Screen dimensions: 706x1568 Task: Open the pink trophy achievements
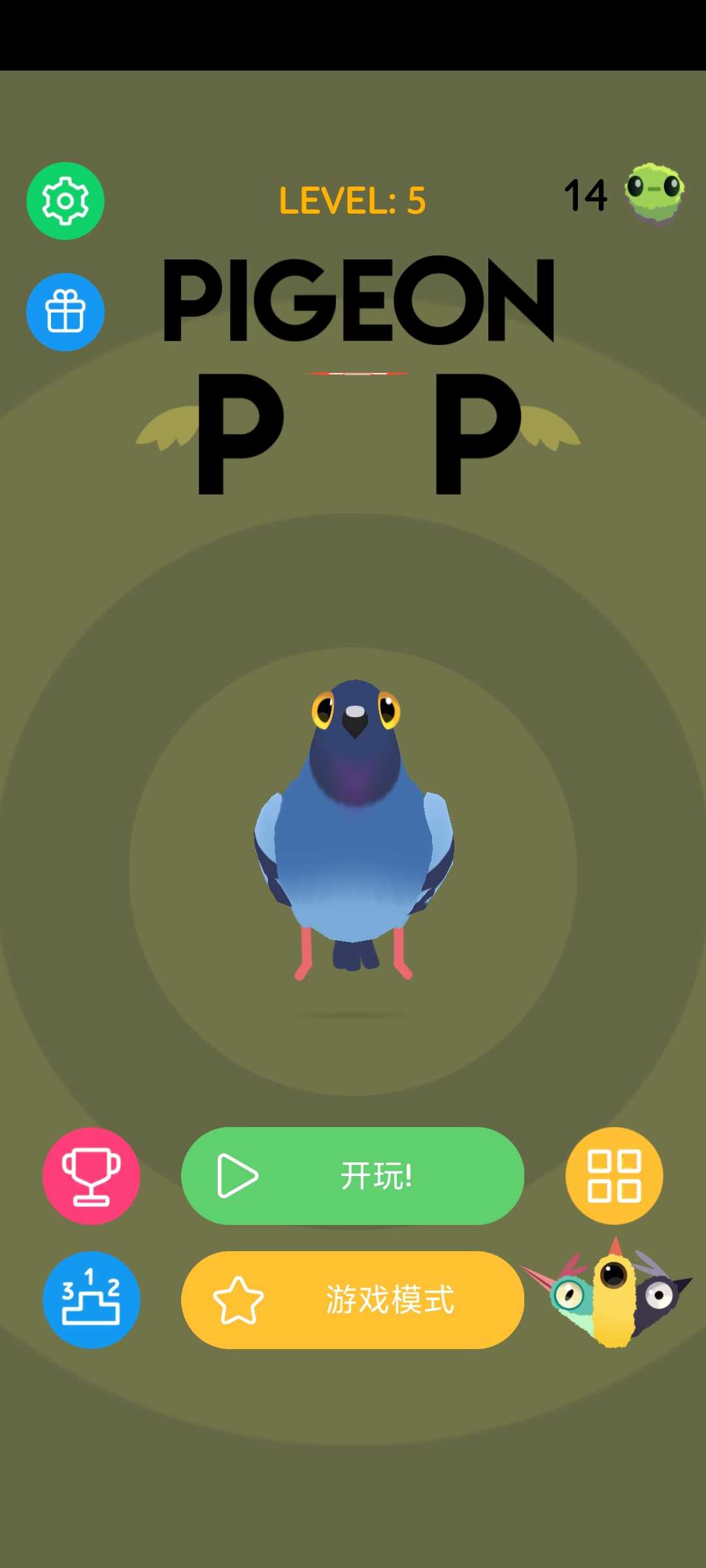[x=92, y=1175]
